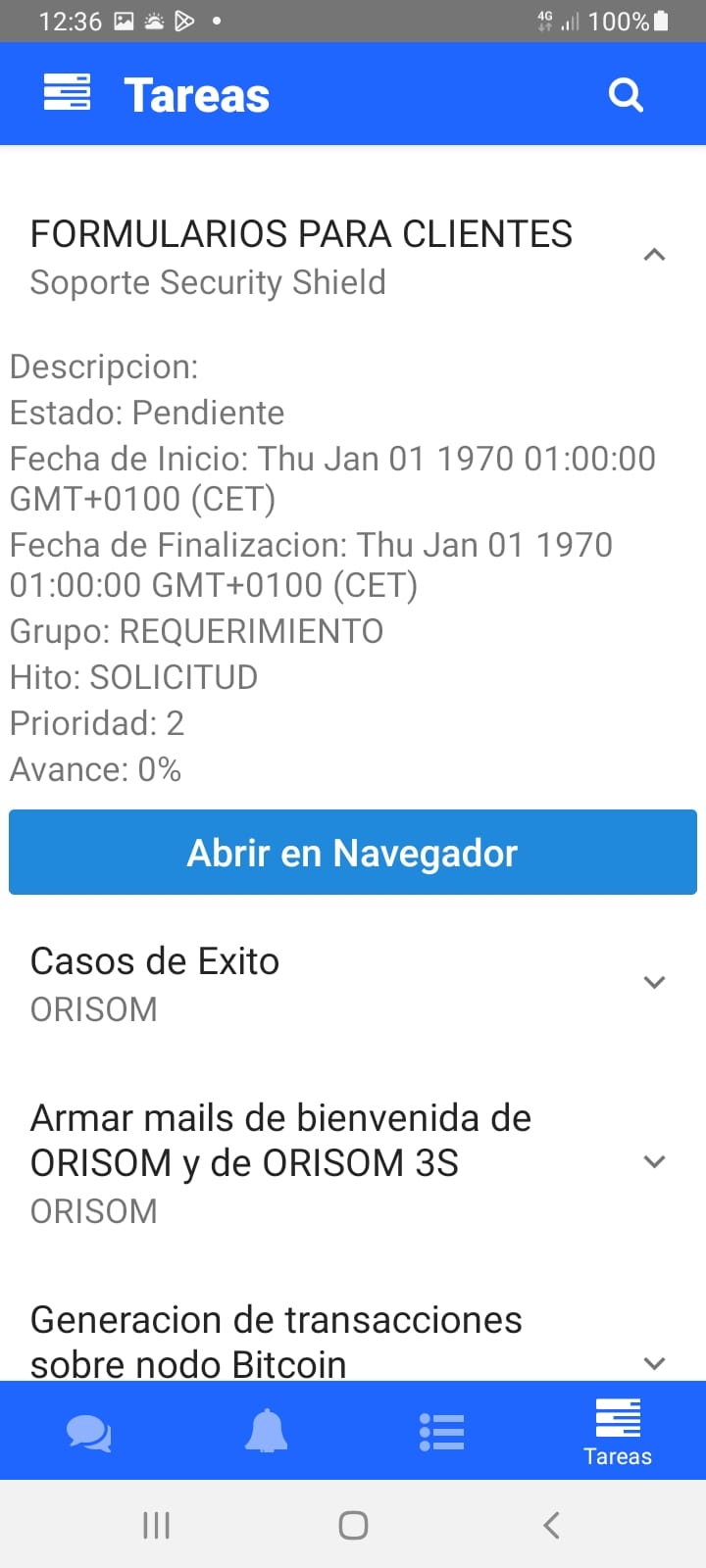The height and width of the screenshot is (1568, 706).
Task: Select the Tareas tab in the bottom bar
Action: click(618, 1432)
